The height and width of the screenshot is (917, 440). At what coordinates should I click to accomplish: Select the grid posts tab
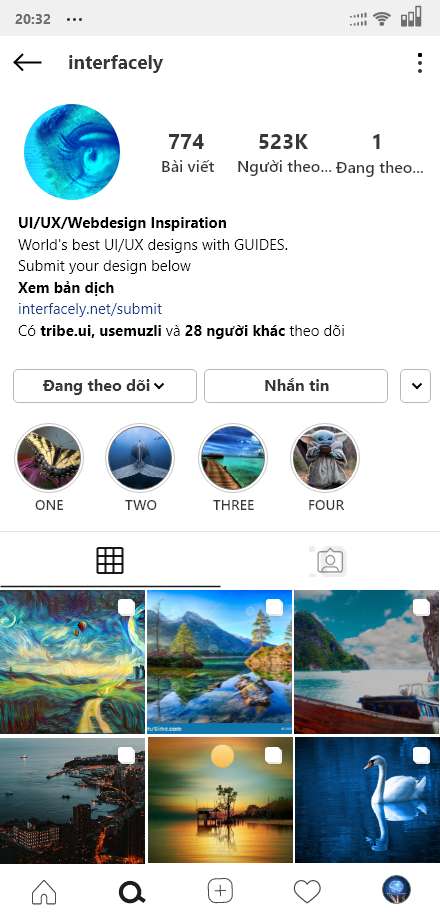110,560
